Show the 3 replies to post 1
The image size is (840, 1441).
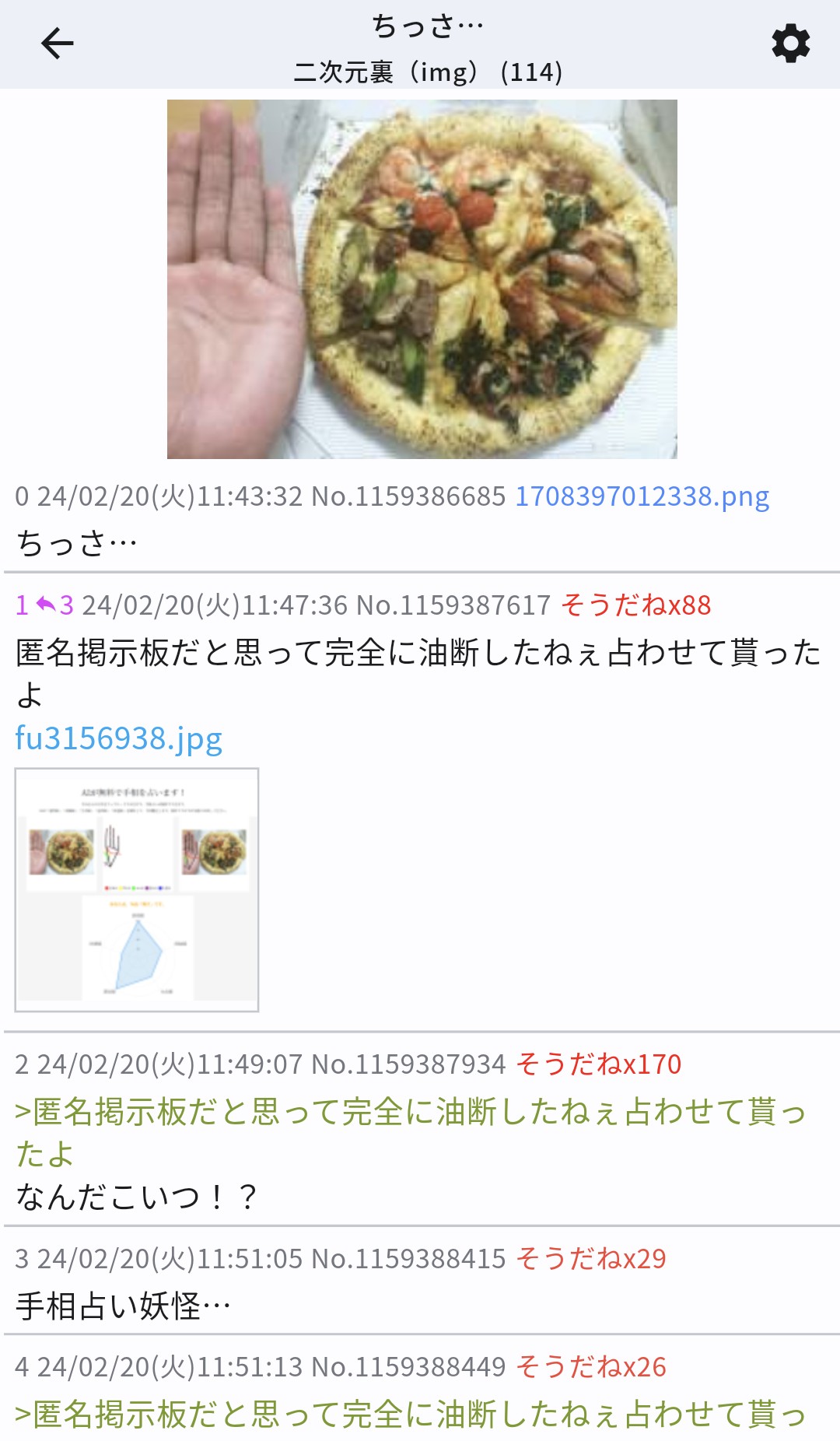coord(55,605)
